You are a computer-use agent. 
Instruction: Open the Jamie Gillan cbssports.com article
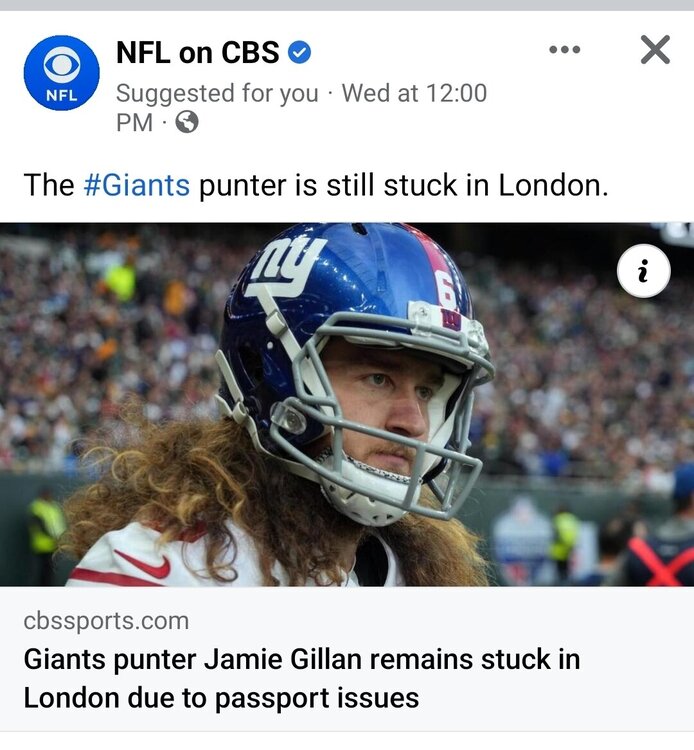(x=300, y=677)
